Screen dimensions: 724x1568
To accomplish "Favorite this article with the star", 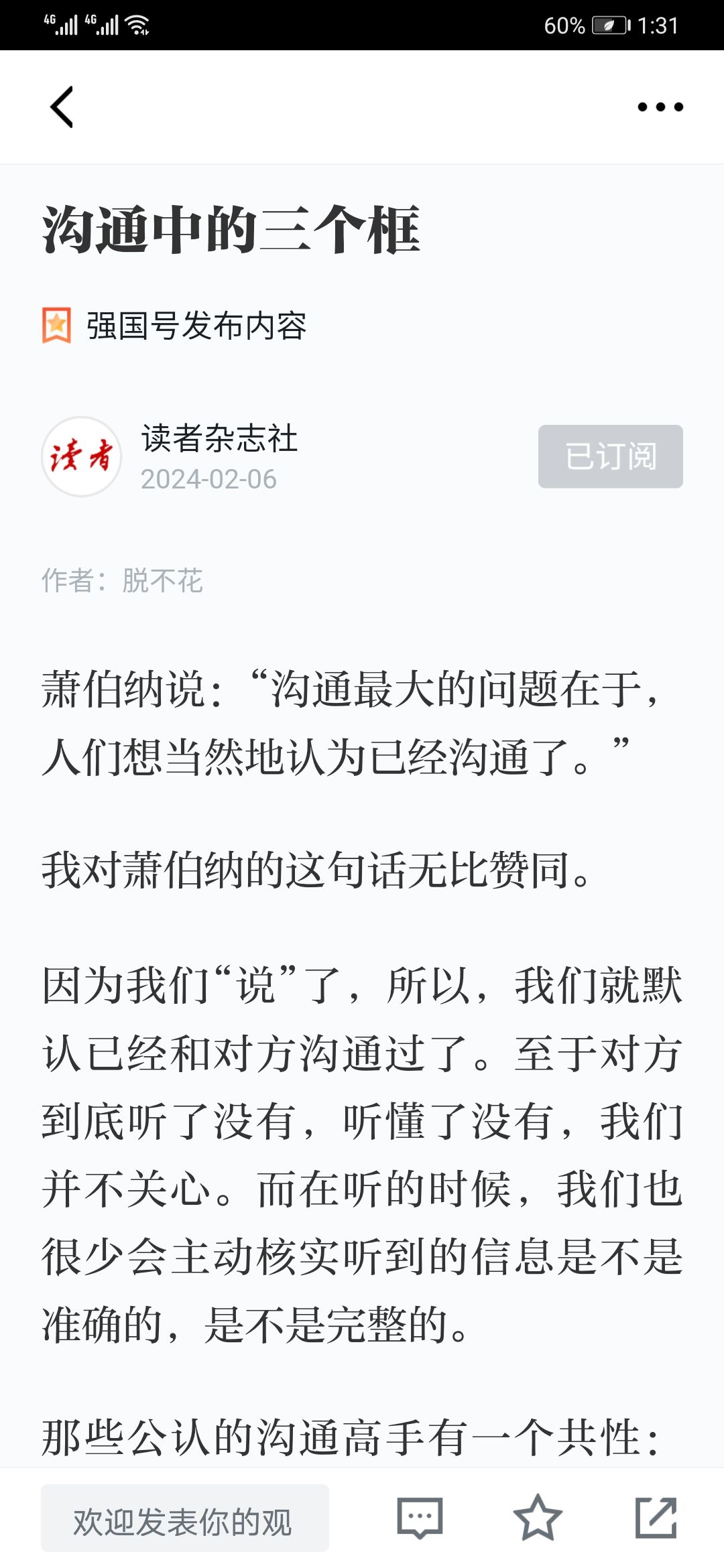I will (x=537, y=1518).
